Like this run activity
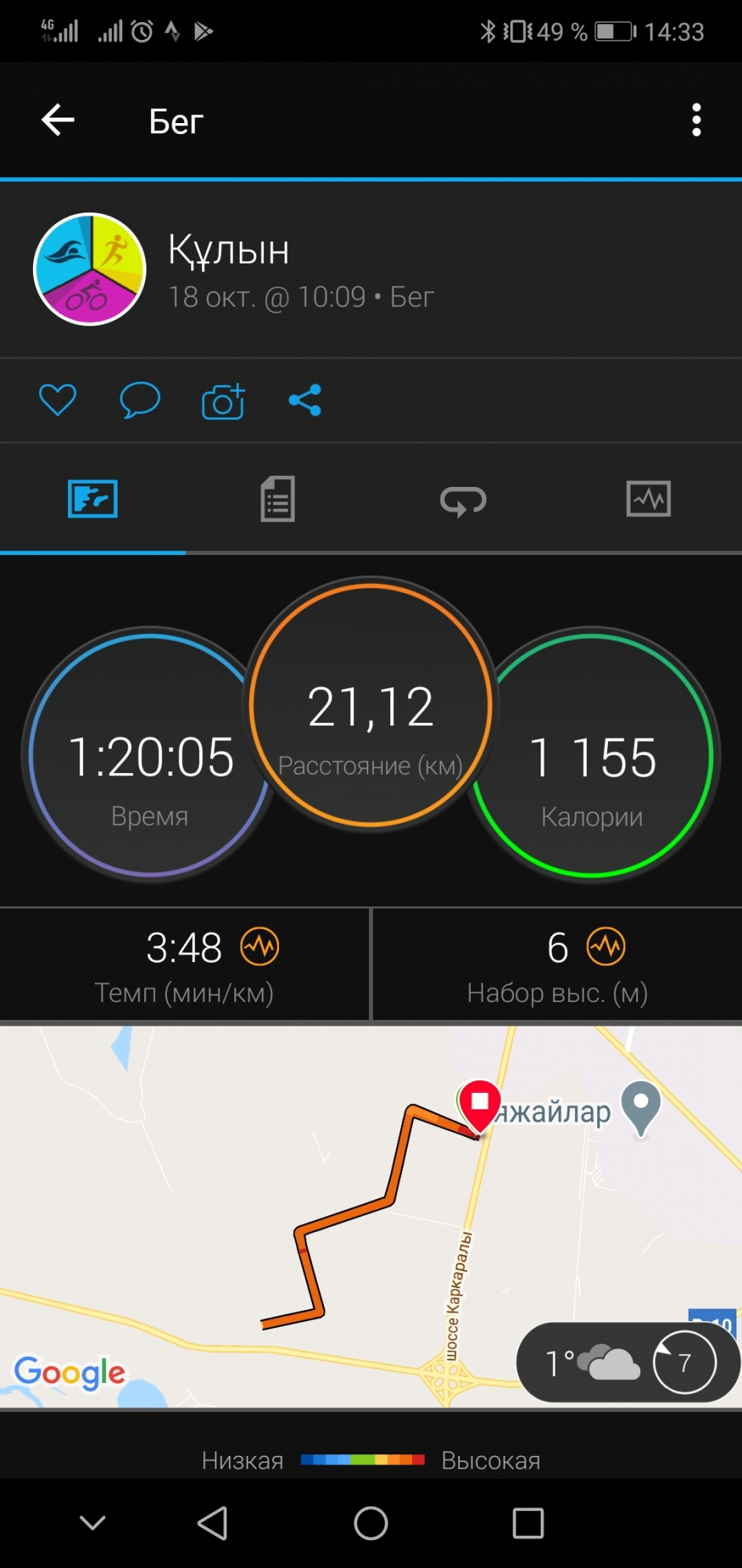Image resolution: width=742 pixels, height=1568 pixels. click(x=58, y=401)
